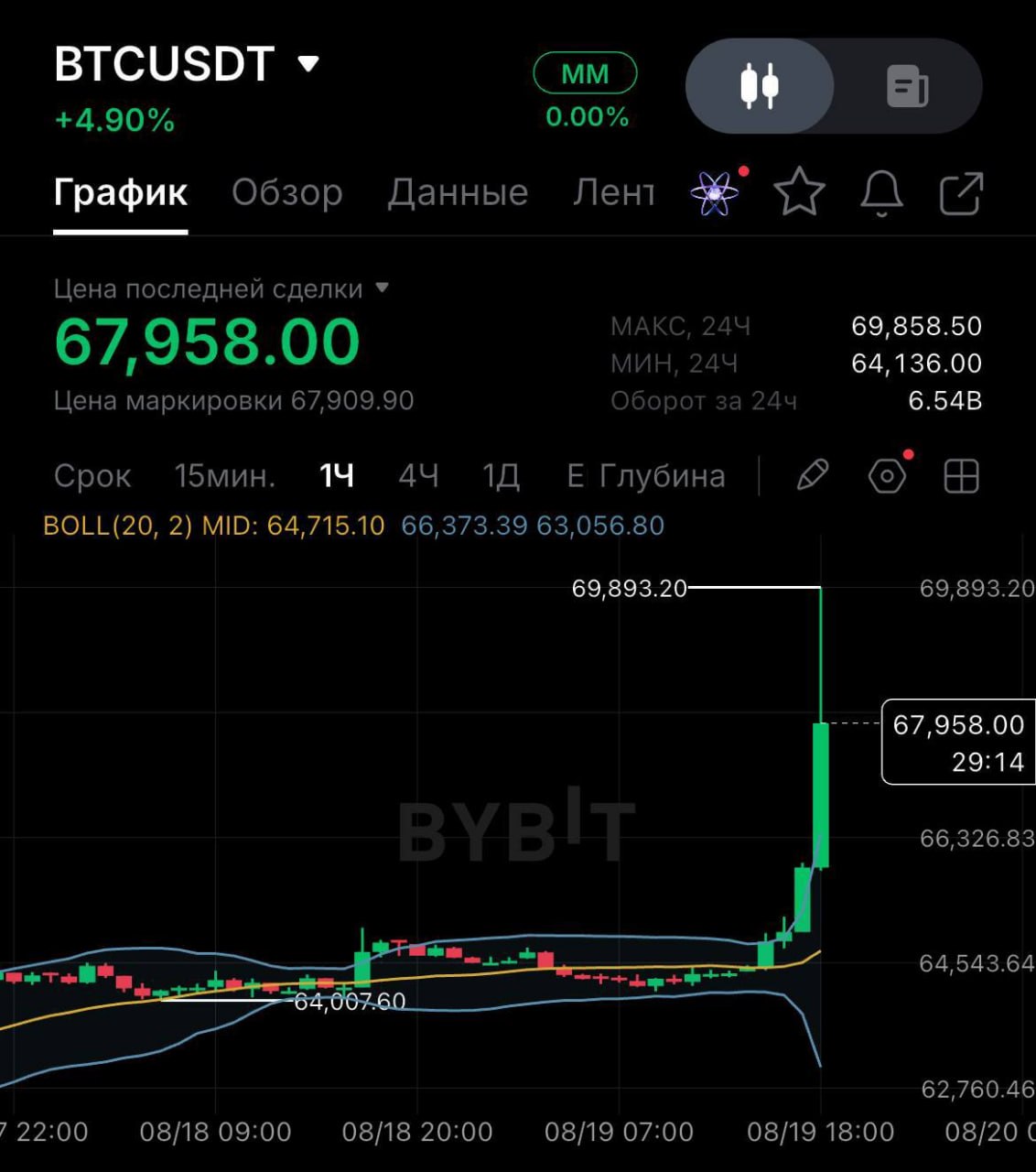Switch chart to the 4Ч timeframe
Image resolution: width=1036 pixels, height=1172 pixels.
[418, 476]
